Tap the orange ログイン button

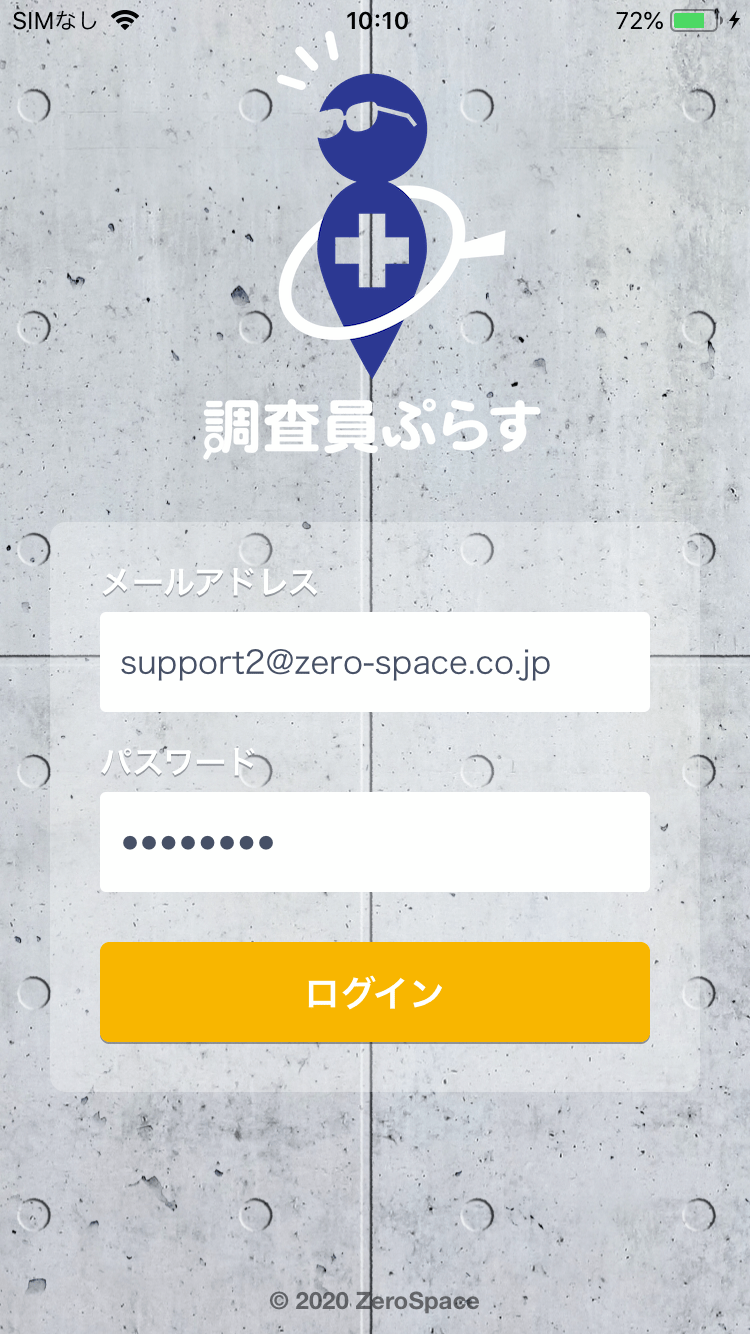(374, 992)
